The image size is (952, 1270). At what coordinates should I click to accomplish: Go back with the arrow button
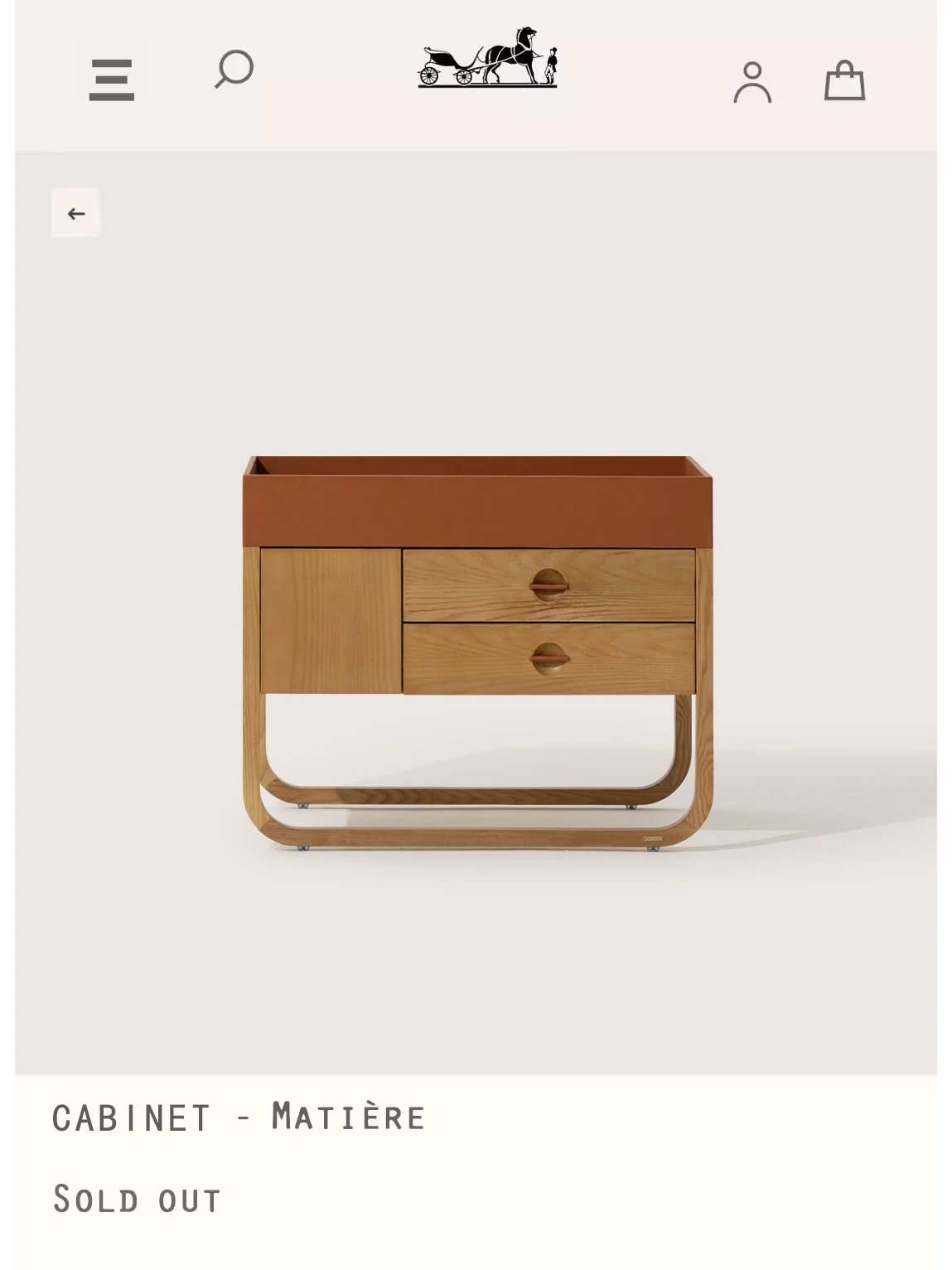click(76, 214)
